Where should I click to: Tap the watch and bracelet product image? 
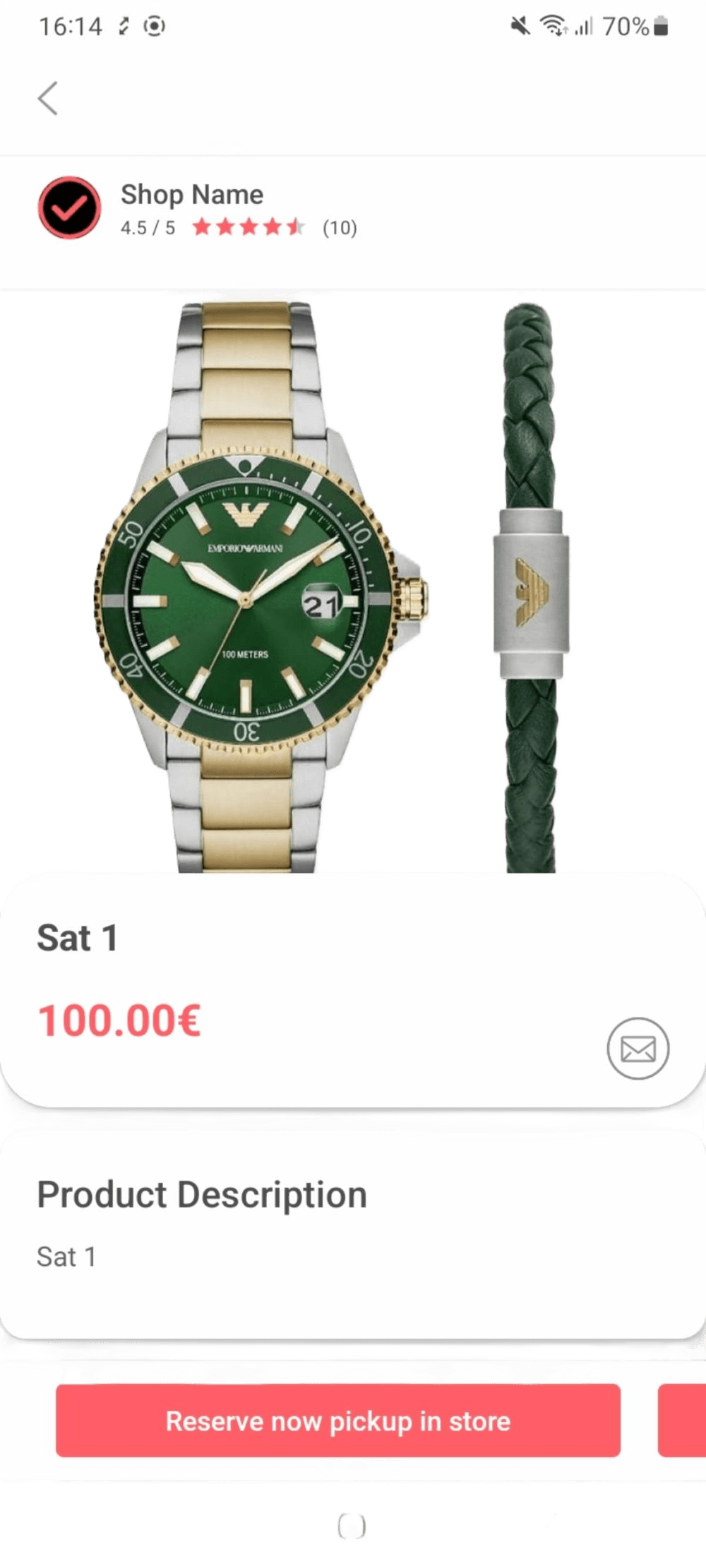(353, 579)
